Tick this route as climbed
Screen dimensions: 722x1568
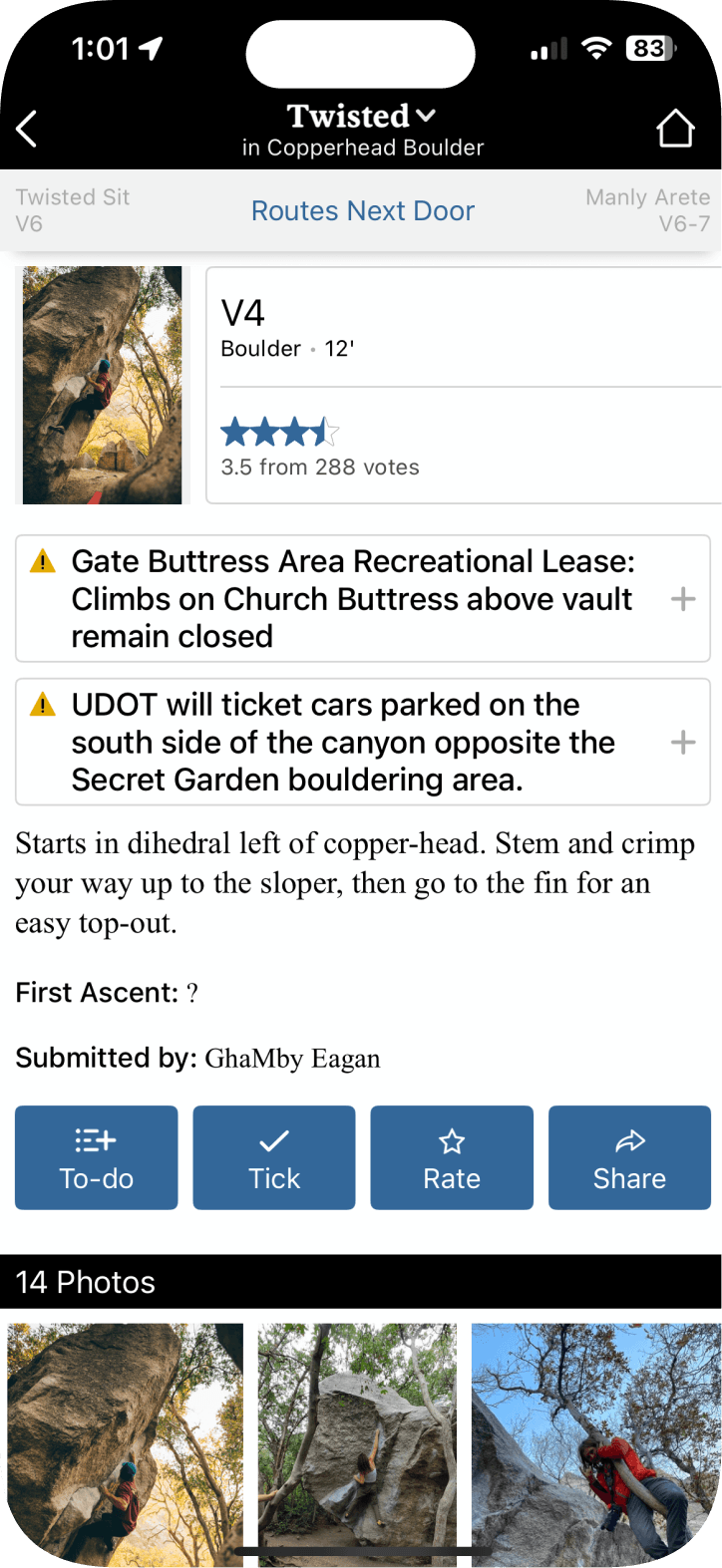(274, 1157)
